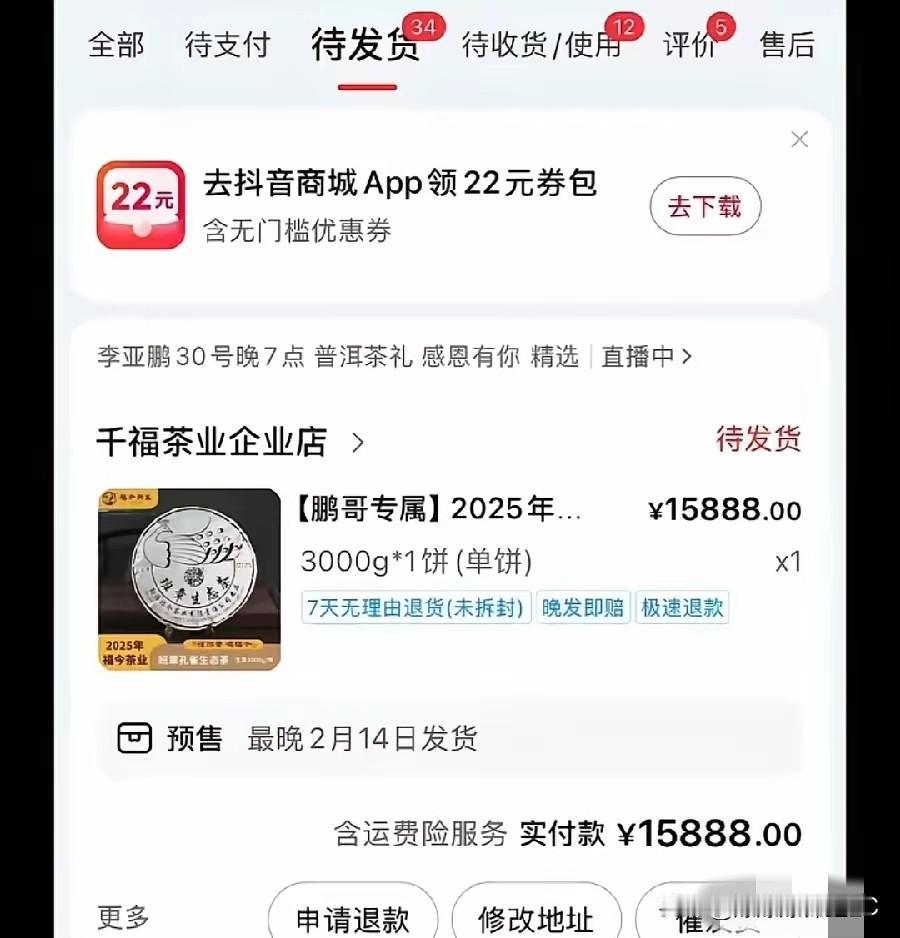Tap the 极速退款 service tag
Screen dimensions: 900x938
[681, 608]
